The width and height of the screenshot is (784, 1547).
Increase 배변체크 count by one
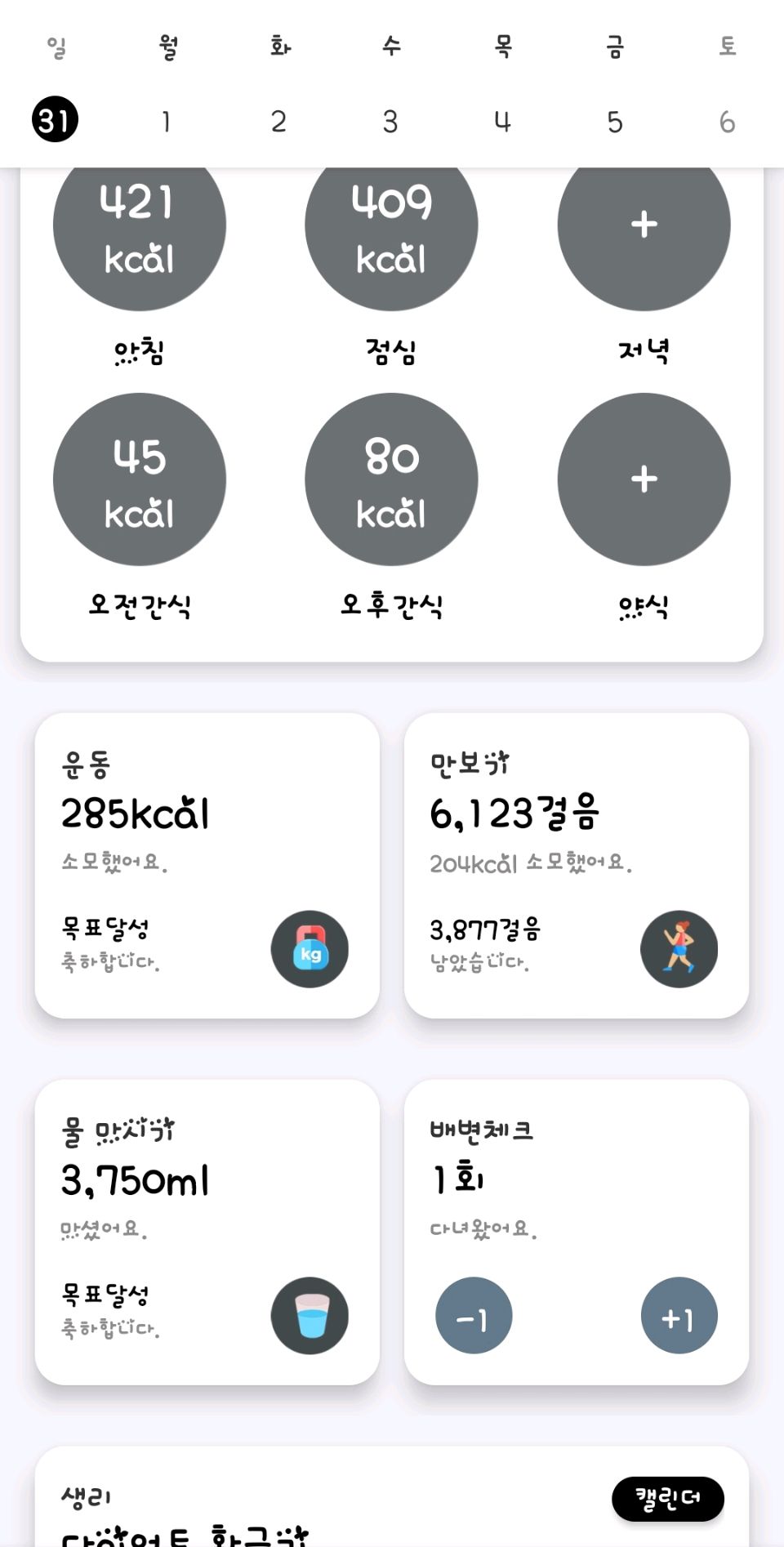click(679, 1316)
